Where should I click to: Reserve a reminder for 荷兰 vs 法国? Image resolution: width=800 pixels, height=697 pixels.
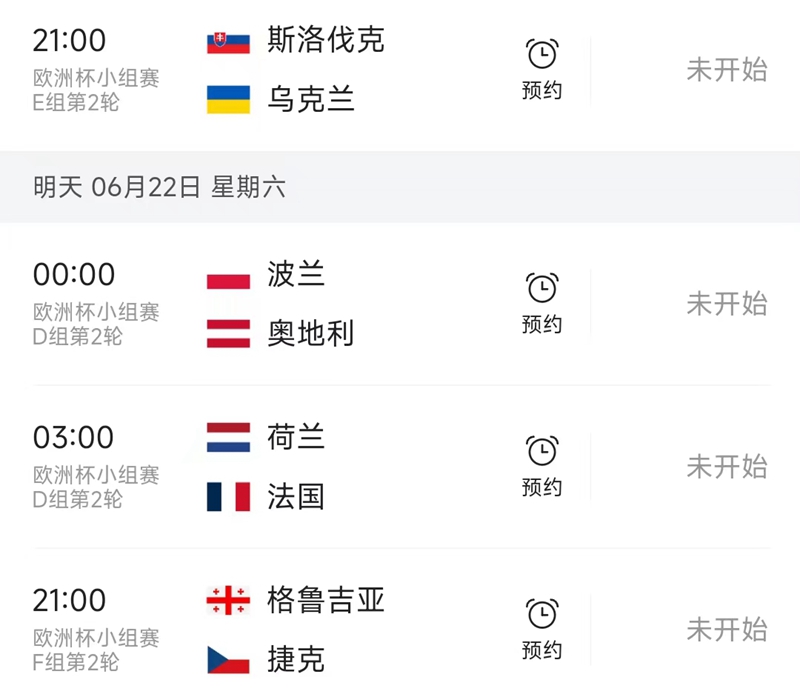click(x=542, y=466)
